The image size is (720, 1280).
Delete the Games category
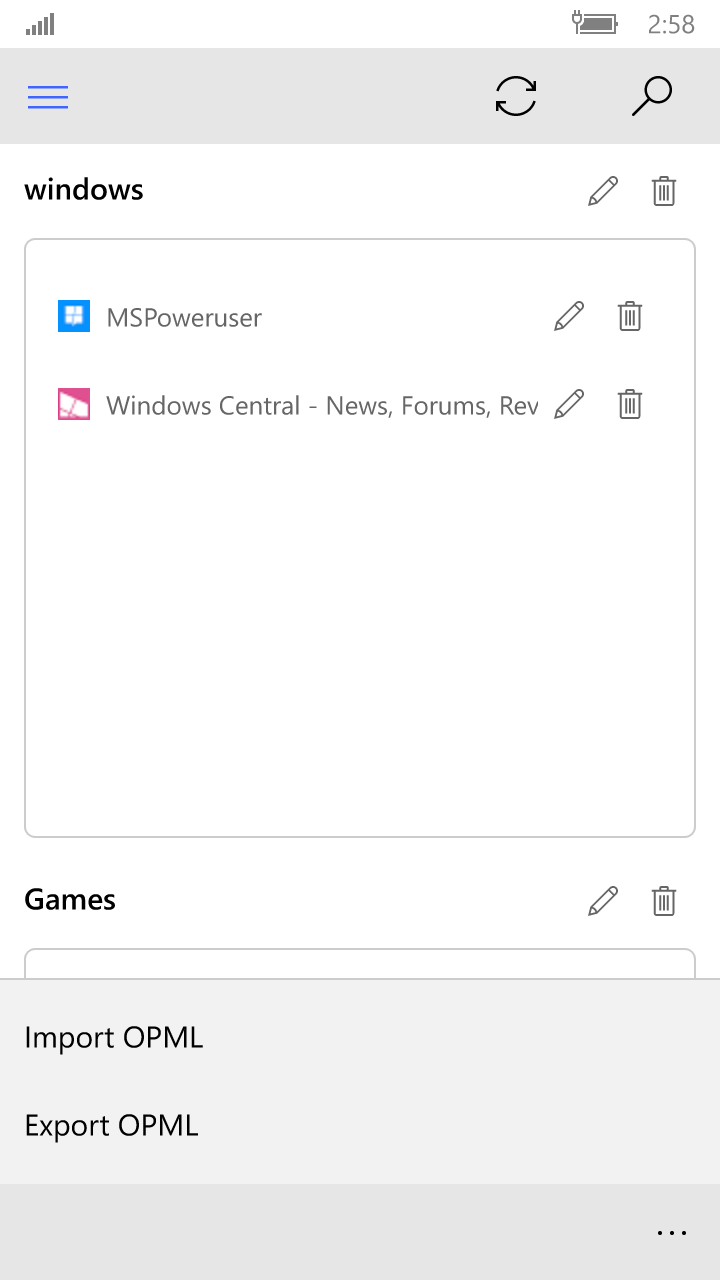click(664, 901)
